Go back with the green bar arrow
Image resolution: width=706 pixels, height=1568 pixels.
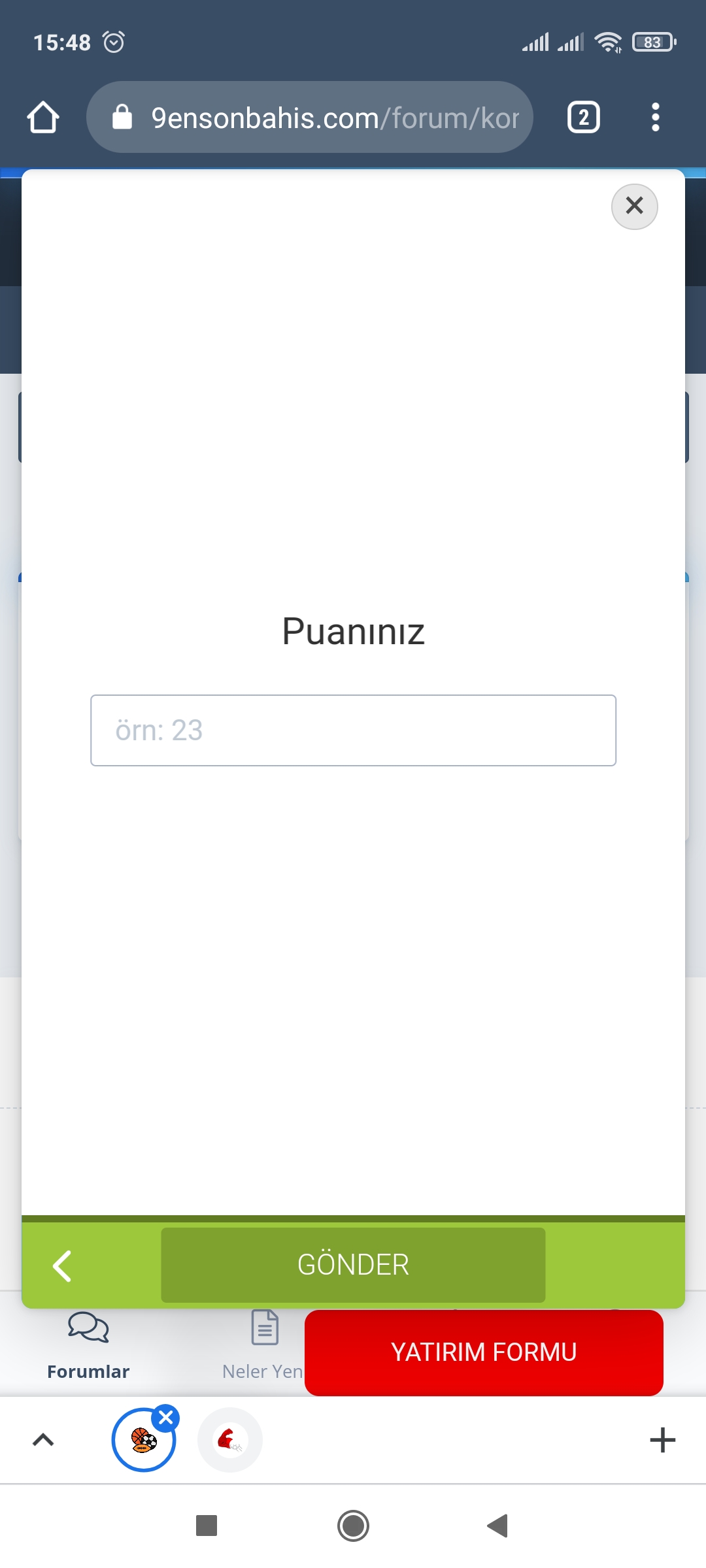pyautogui.click(x=62, y=1266)
